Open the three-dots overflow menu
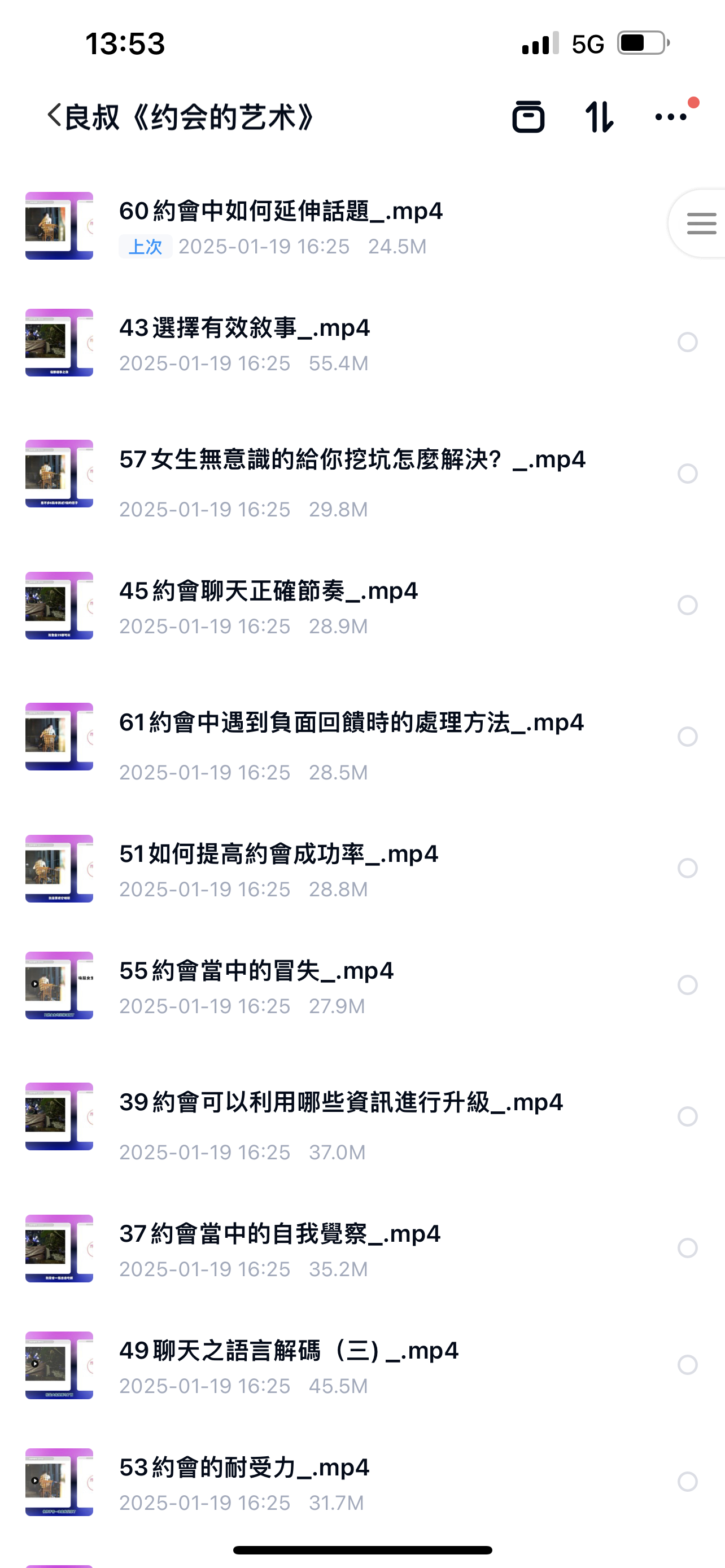This screenshot has height=1568, width=725. 671,116
